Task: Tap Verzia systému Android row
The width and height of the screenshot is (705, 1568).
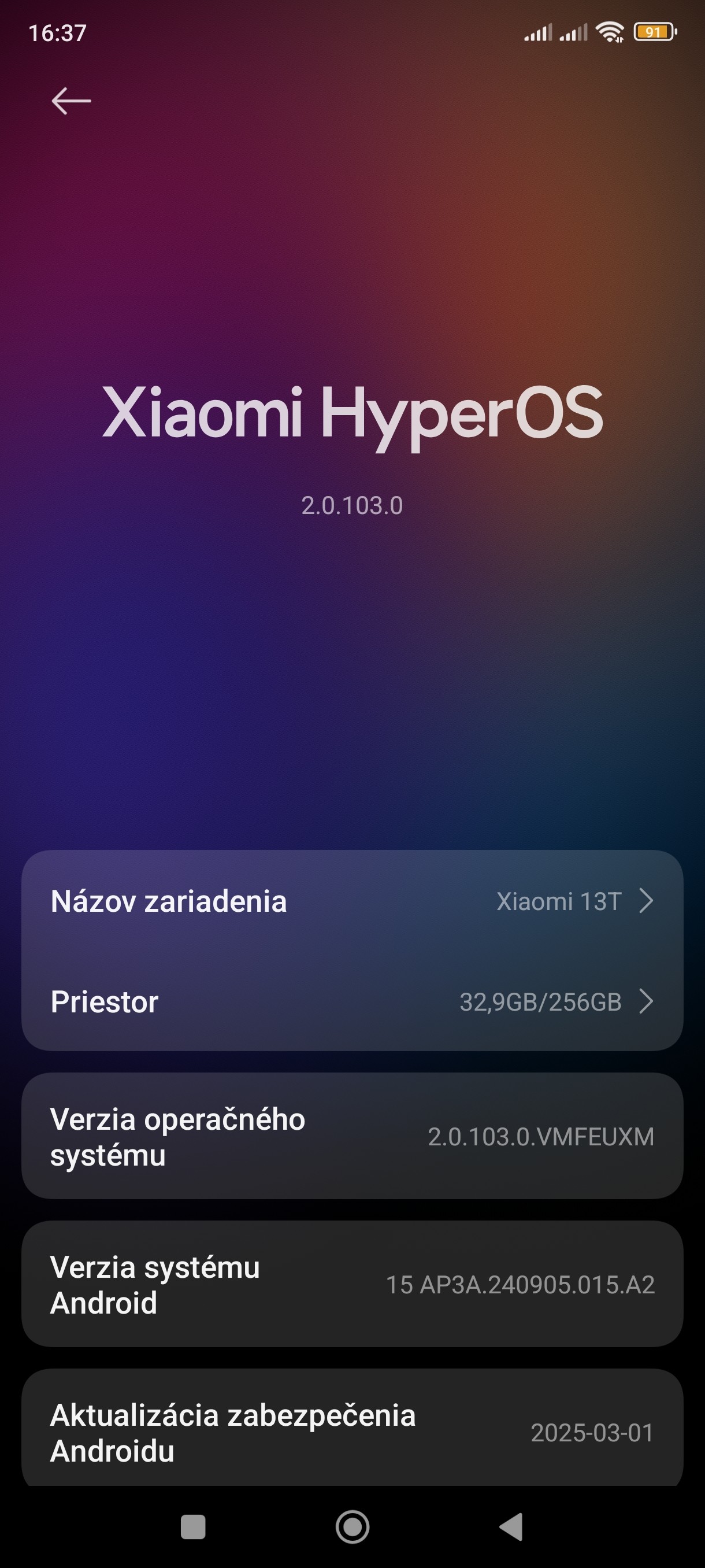Action: click(x=352, y=1284)
